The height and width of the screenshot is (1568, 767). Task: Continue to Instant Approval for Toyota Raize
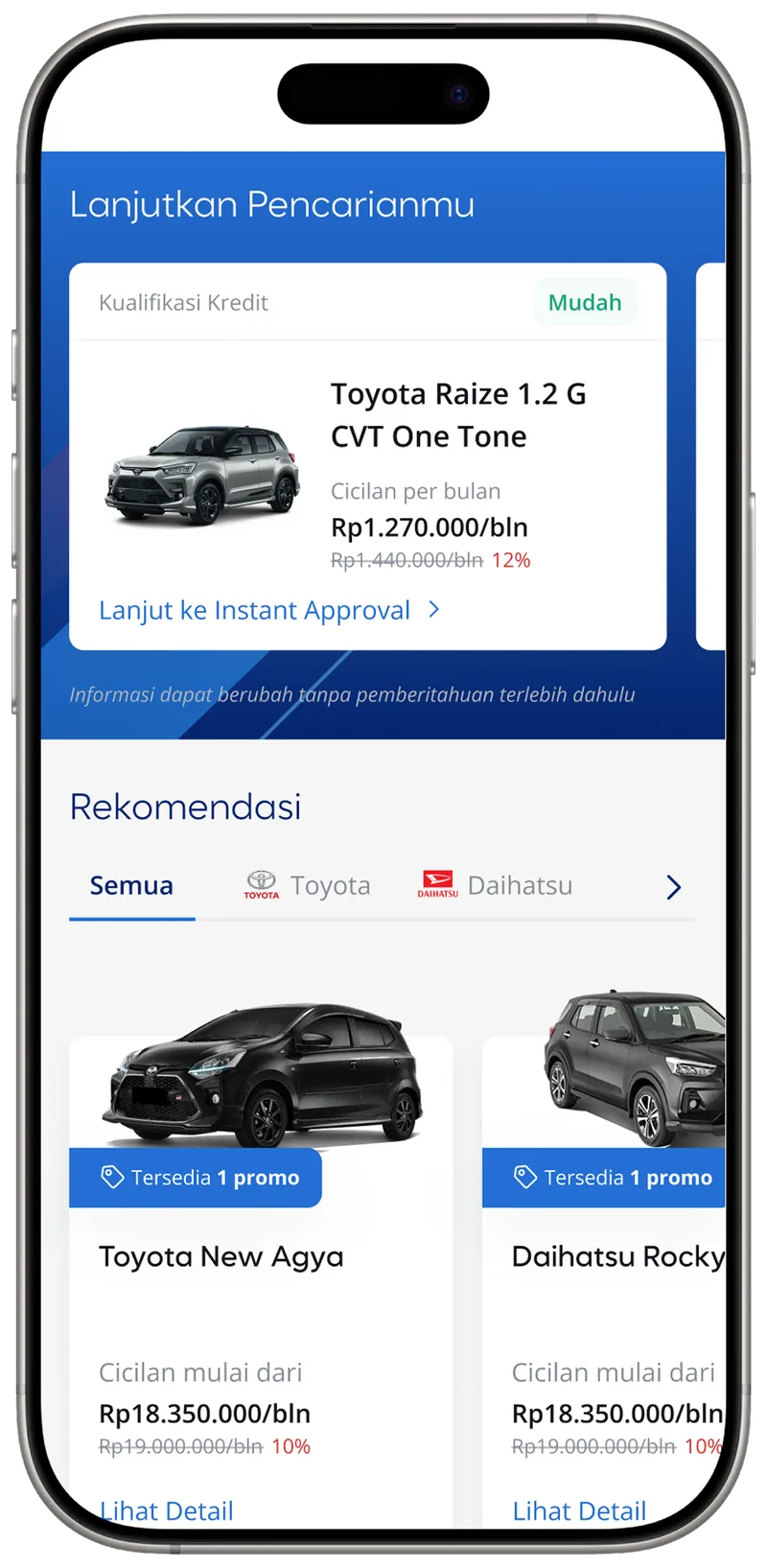click(269, 610)
